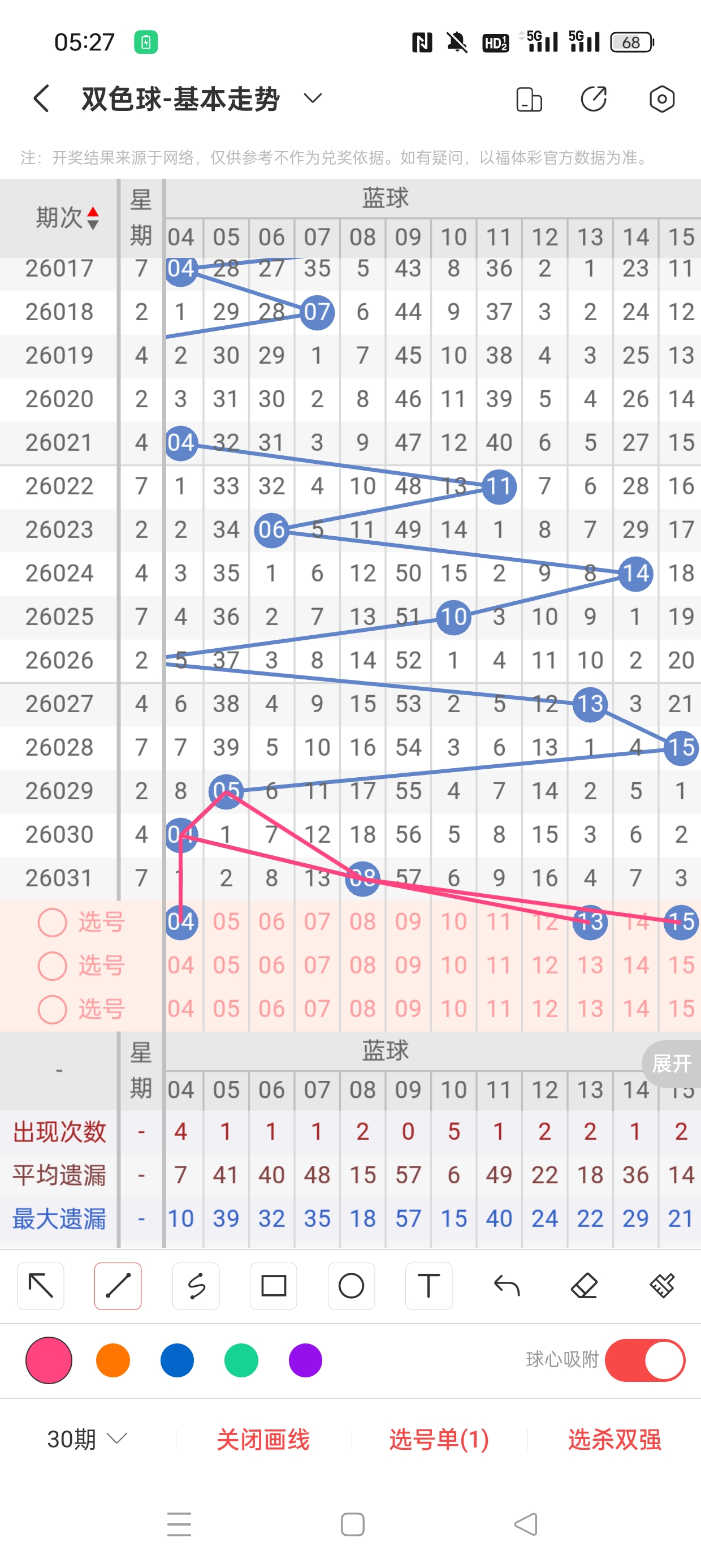Open the 双色球-基本走势 chart type dropdown
The image size is (701, 1568).
(313, 98)
